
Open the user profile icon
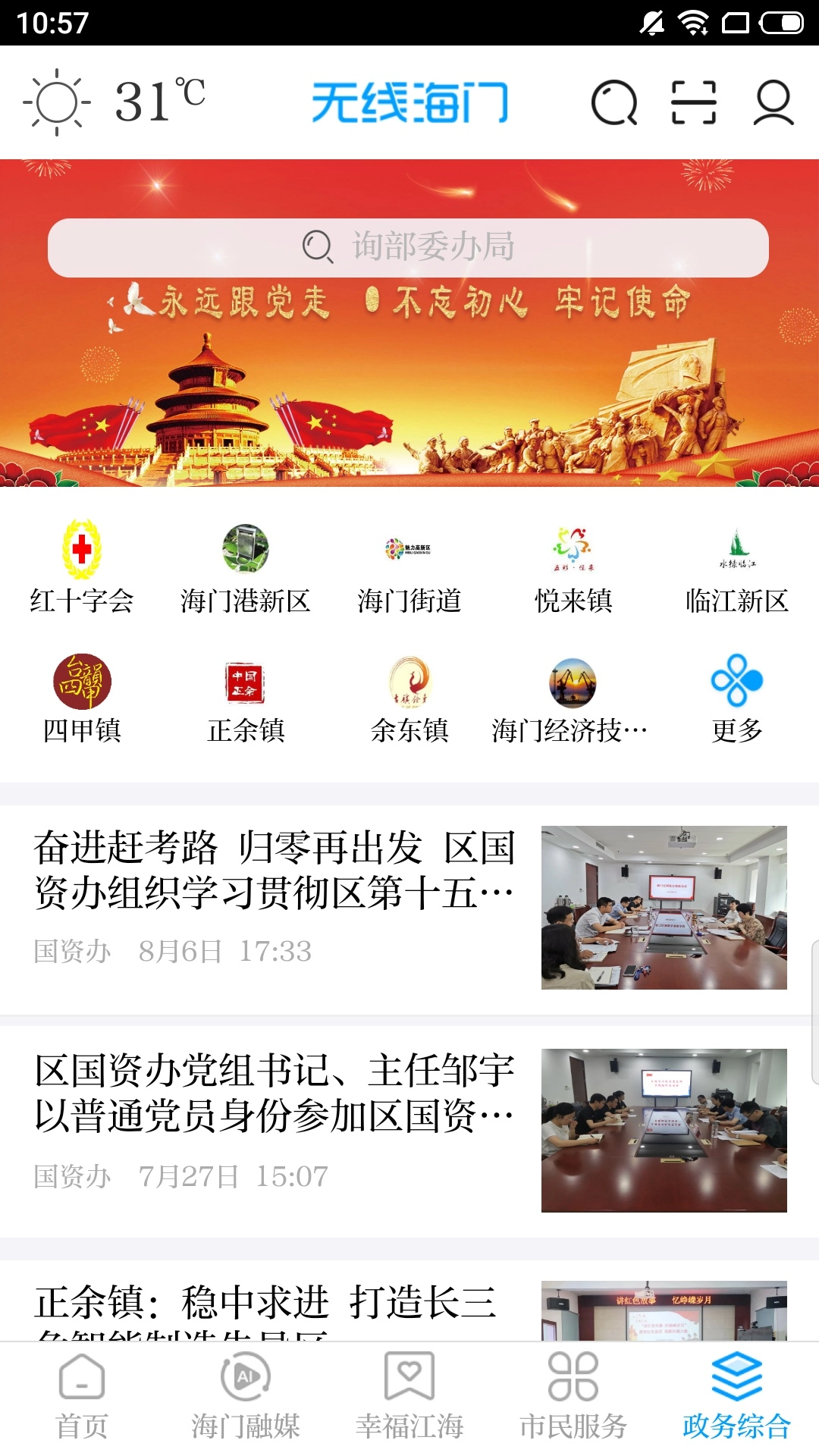click(x=772, y=105)
